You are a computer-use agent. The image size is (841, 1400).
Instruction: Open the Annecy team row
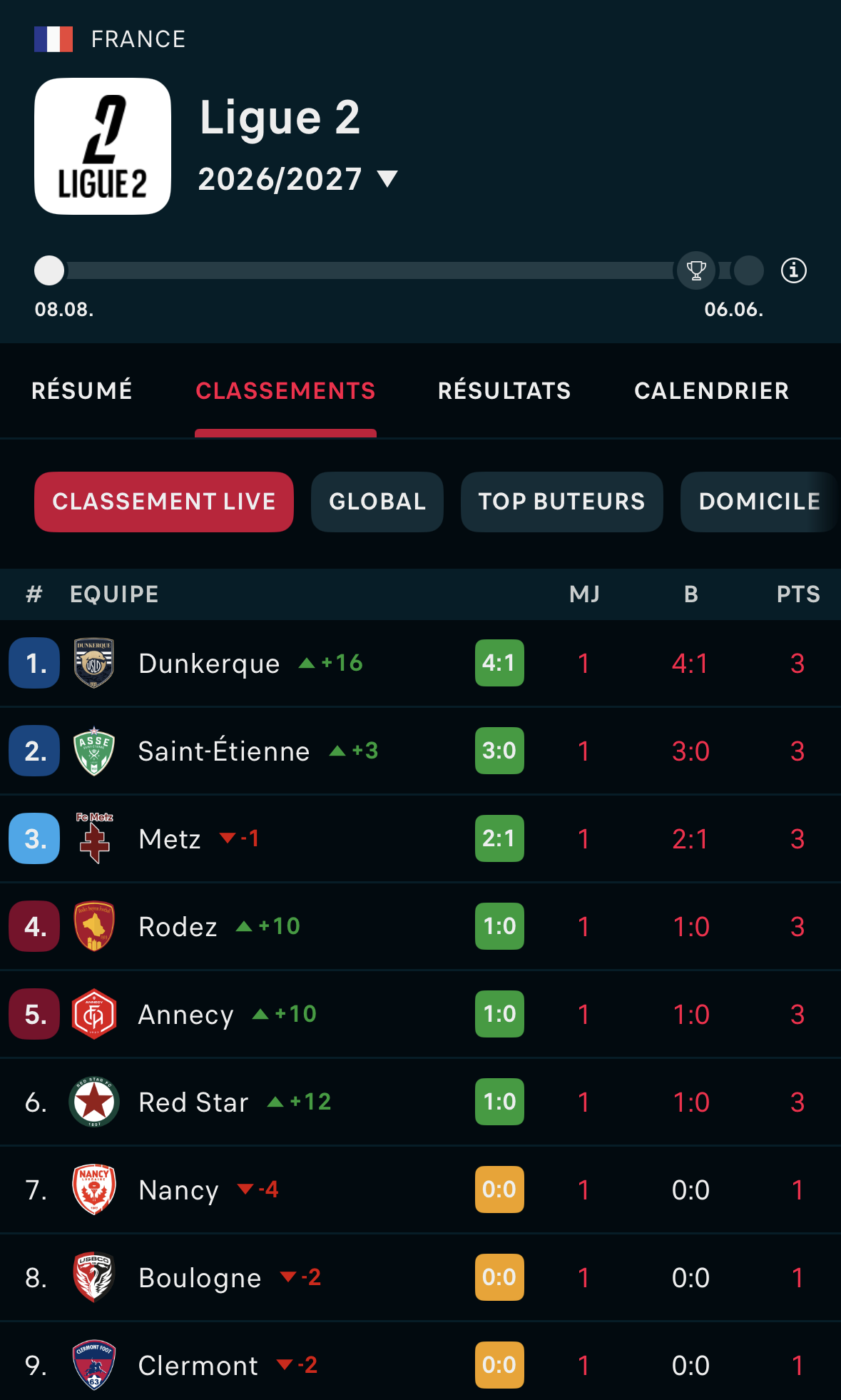(x=420, y=1014)
